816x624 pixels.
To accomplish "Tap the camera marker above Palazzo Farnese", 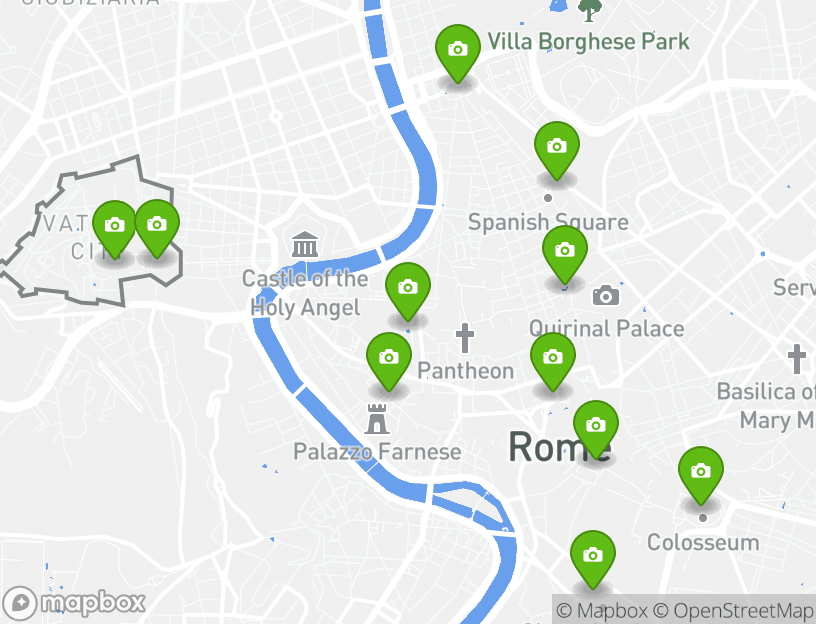I will pyautogui.click(x=389, y=359).
